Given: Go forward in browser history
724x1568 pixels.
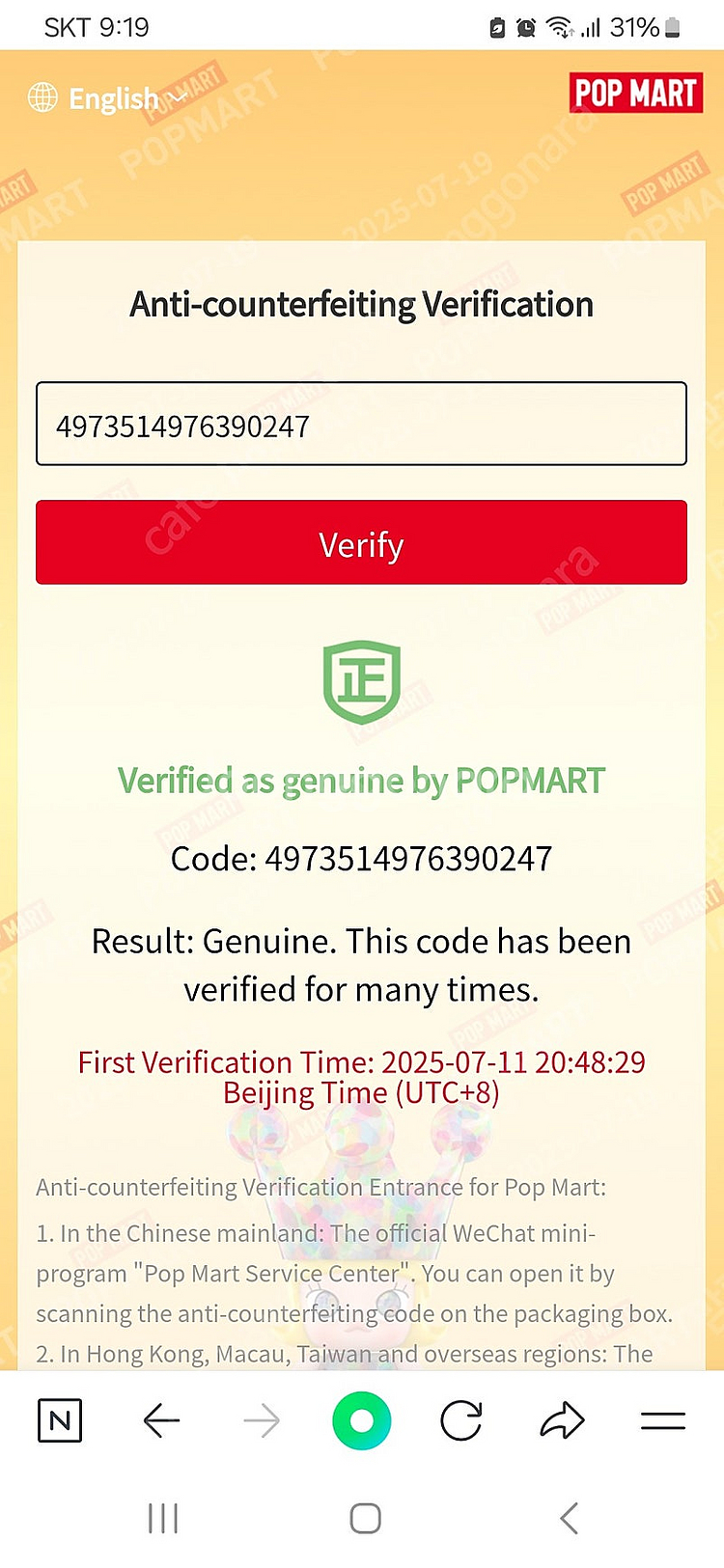Looking at the screenshot, I should point(262,1420).
